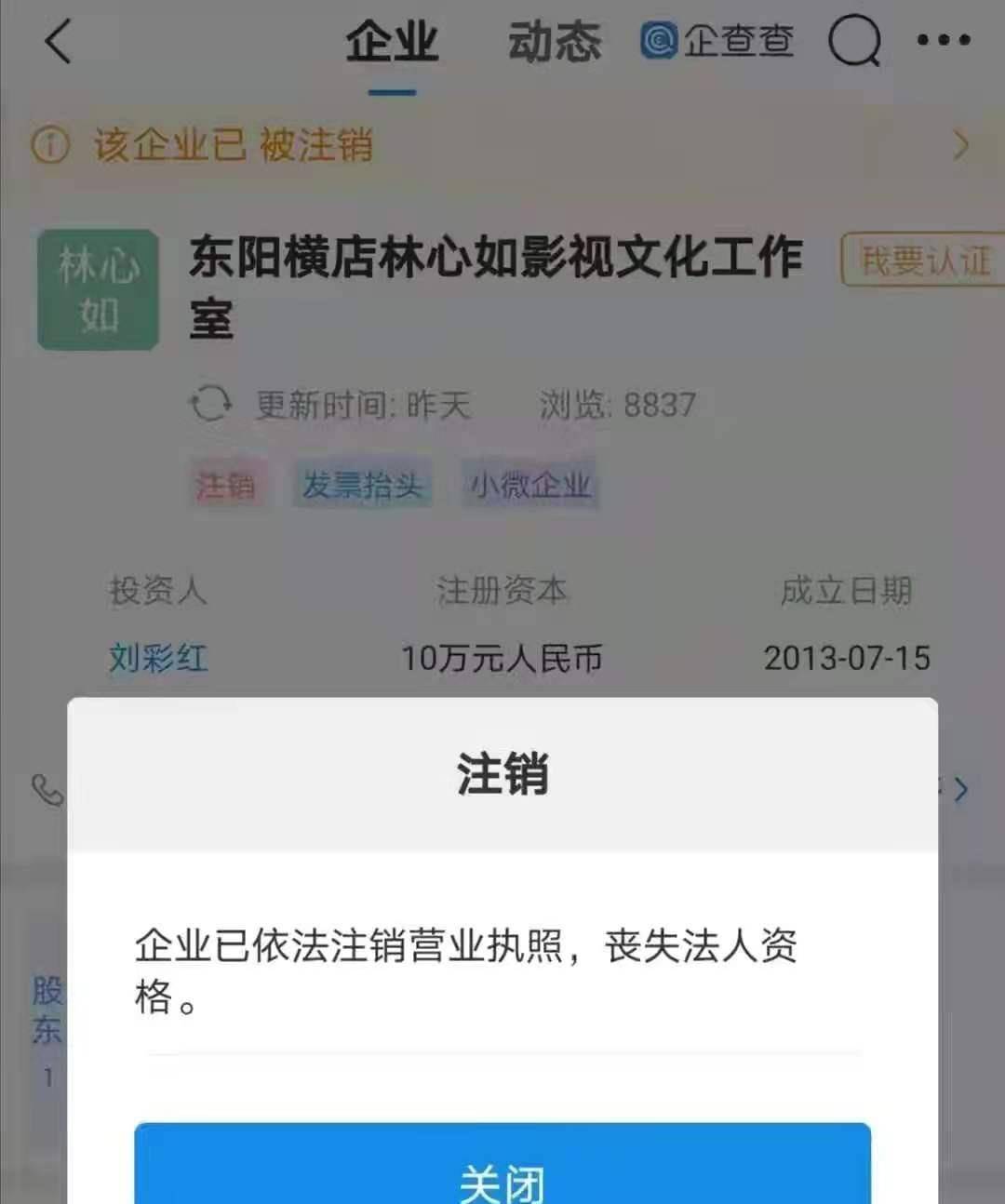Open the three-dot overflow menu
The image size is (1005, 1204).
click(x=943, y=41)
